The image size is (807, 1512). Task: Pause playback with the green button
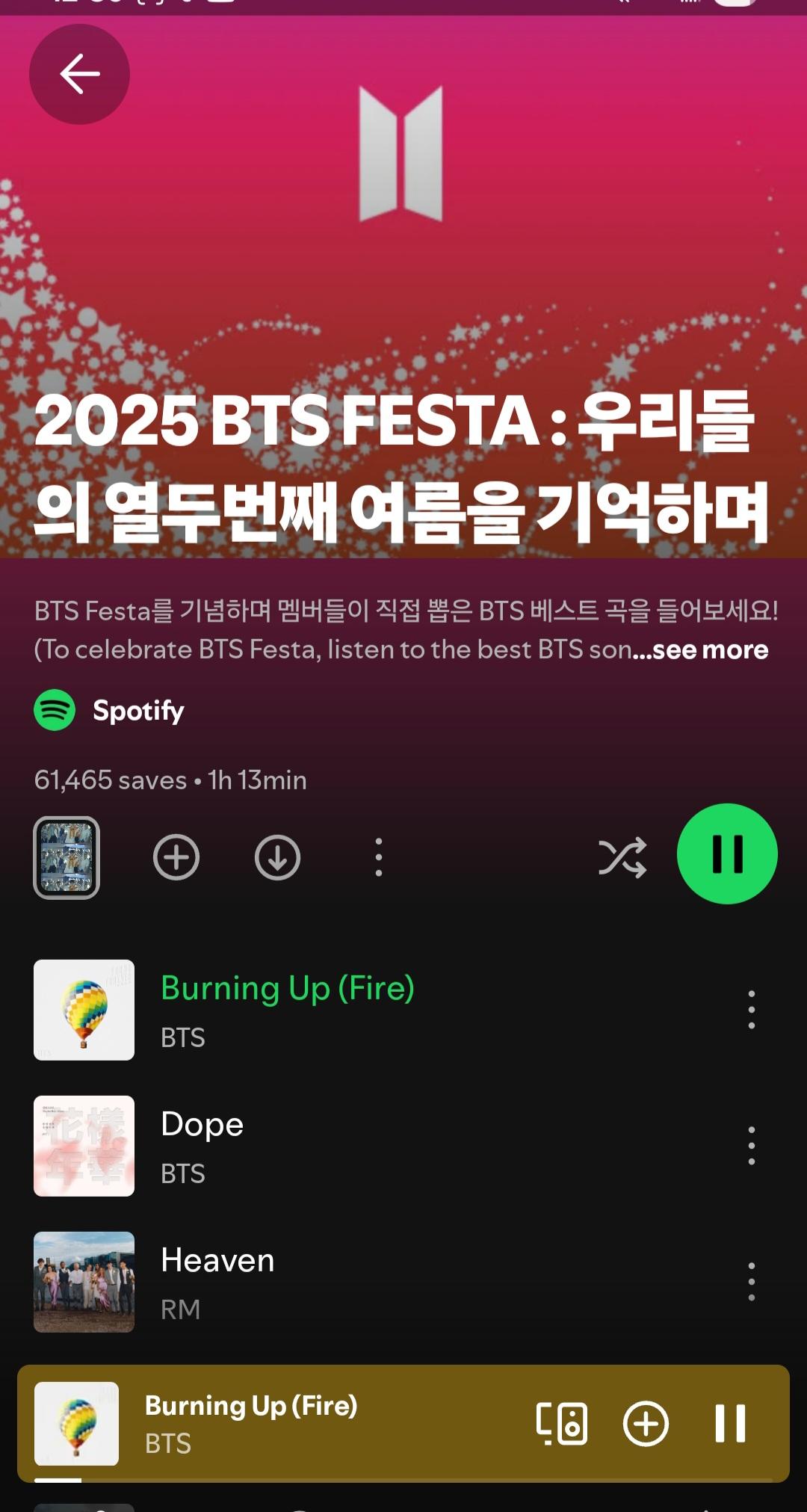coord(727,854)
